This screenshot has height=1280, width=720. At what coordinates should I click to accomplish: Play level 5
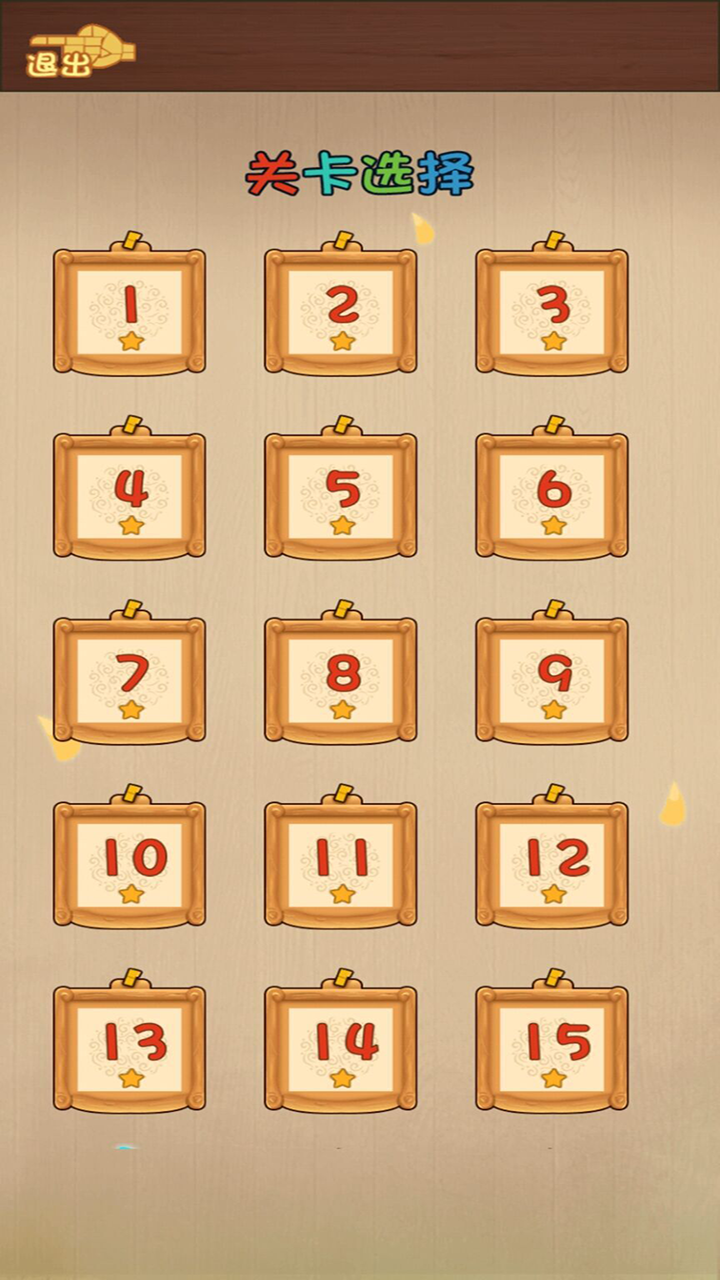341,496
